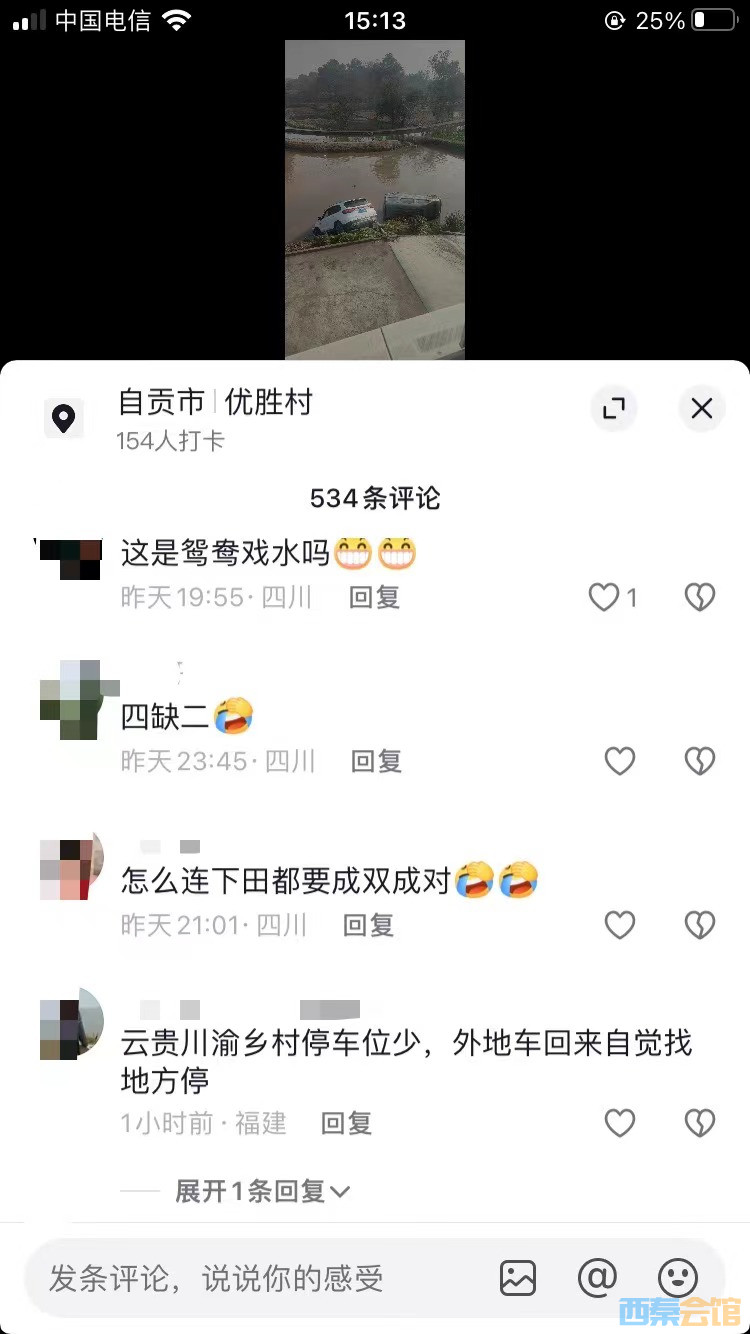Like the 云贵川渝 parking comment

pos(620,1124)
